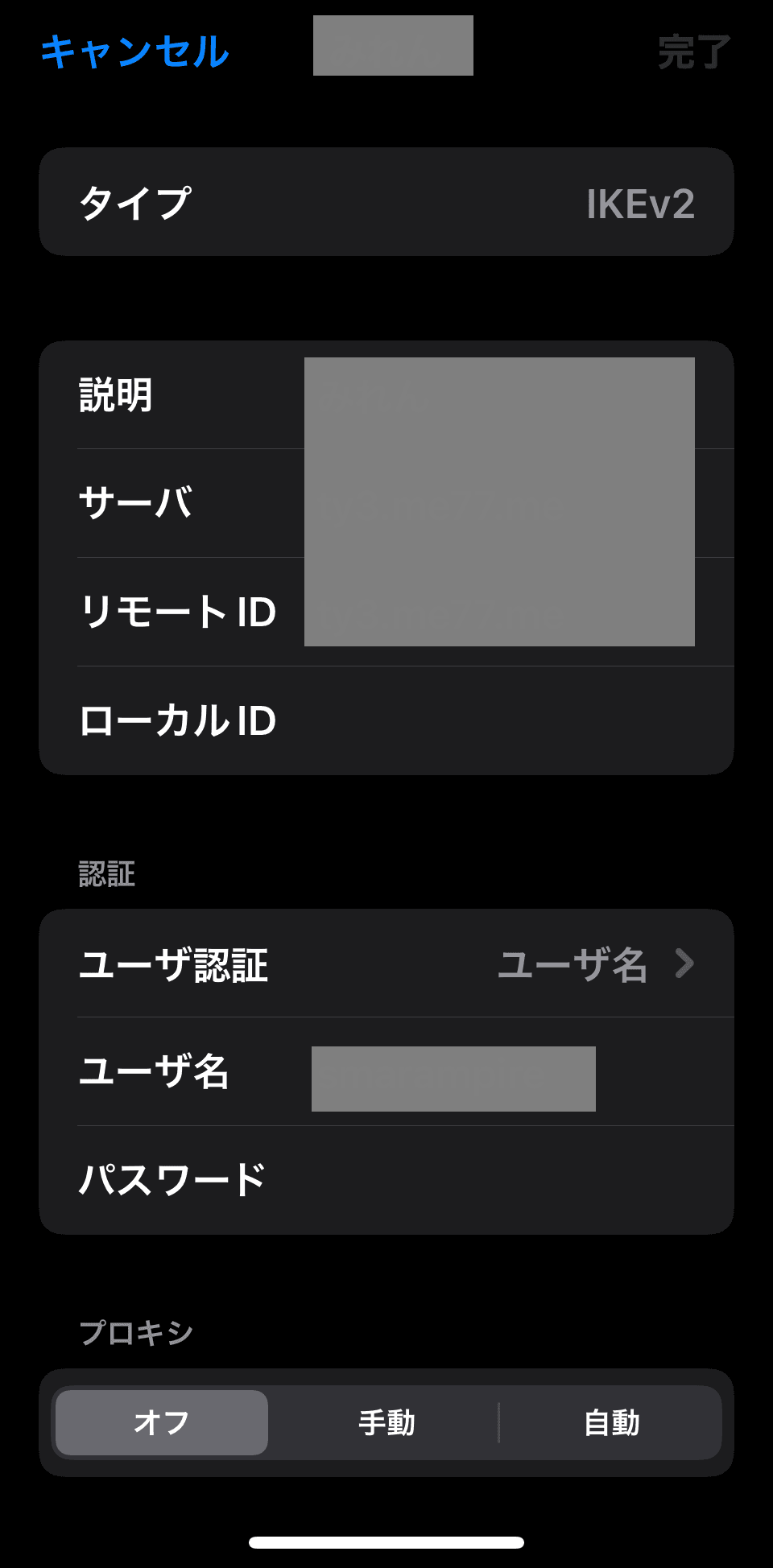Select オフ proxy option
Viewport: 773px width, 1568px height.
click(x=162, y=1422)
